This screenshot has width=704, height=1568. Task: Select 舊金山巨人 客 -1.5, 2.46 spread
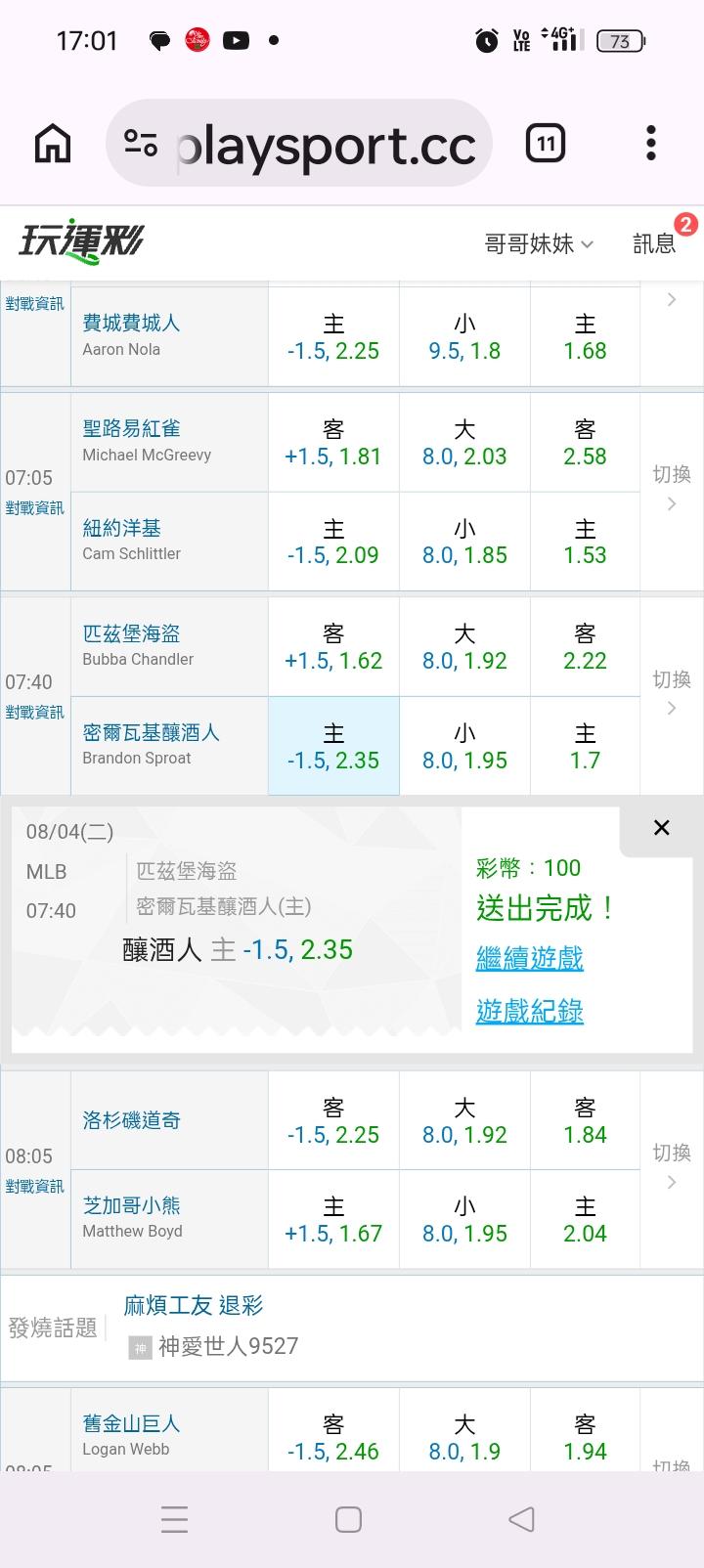tap(333, 1437)
